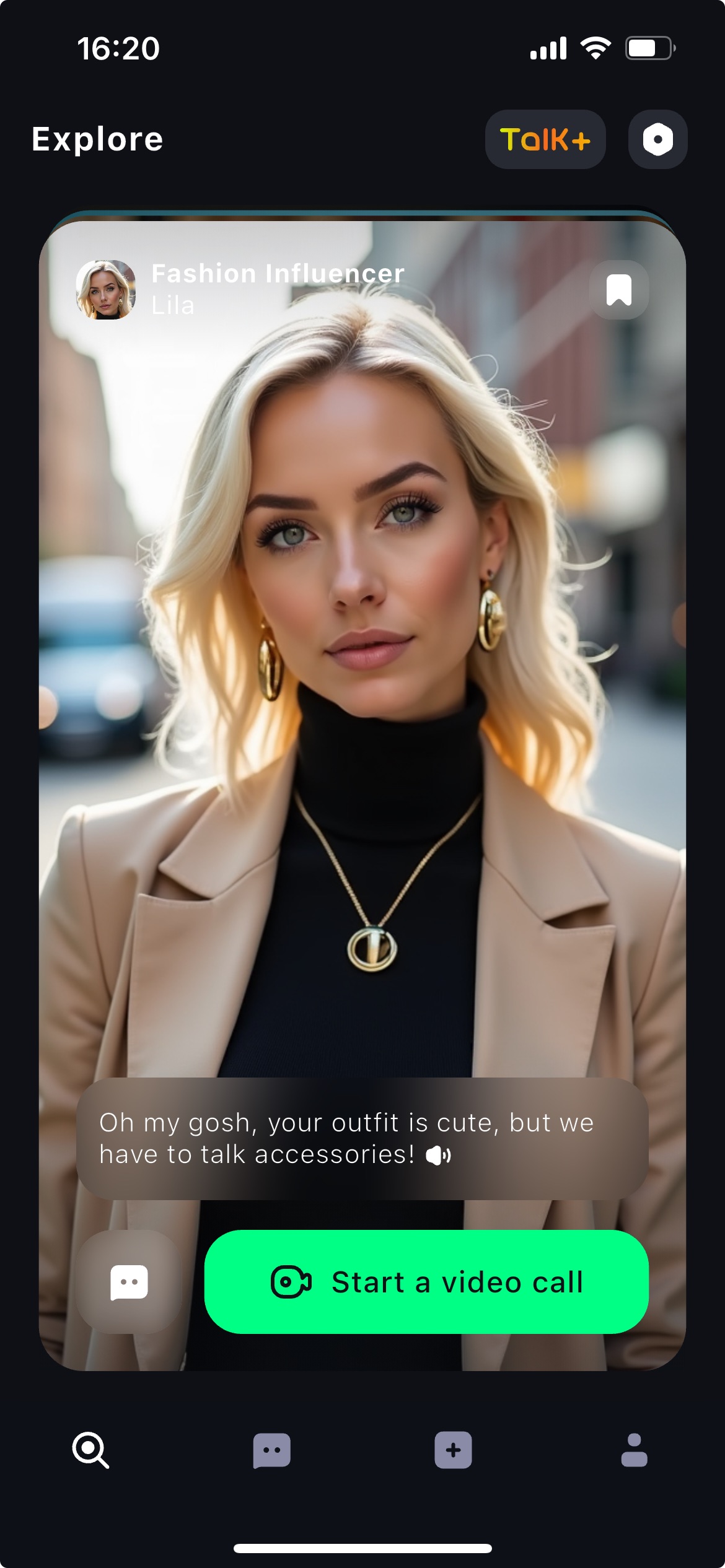This screenshot has width=725, height=1568.
Task: Start a video call with Lila
Action: pos(426,1282)
